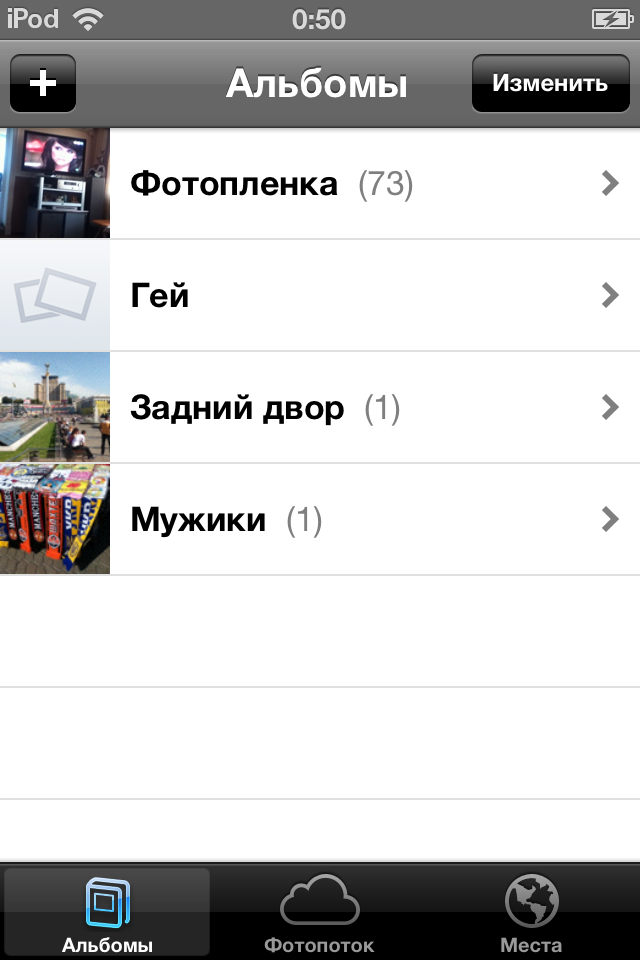
Task: Switch to the Фотопоток tab
Action: [x=320, y=912]
